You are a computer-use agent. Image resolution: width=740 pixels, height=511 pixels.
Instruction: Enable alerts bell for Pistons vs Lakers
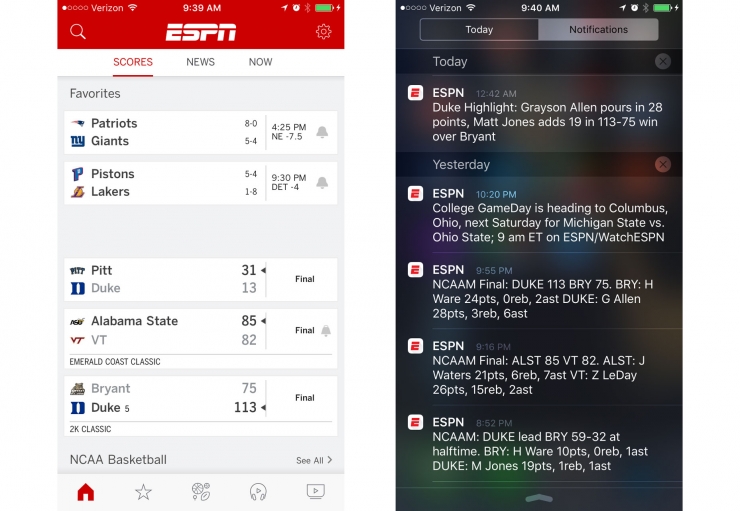pyautogui.click(x=322, y=183)
